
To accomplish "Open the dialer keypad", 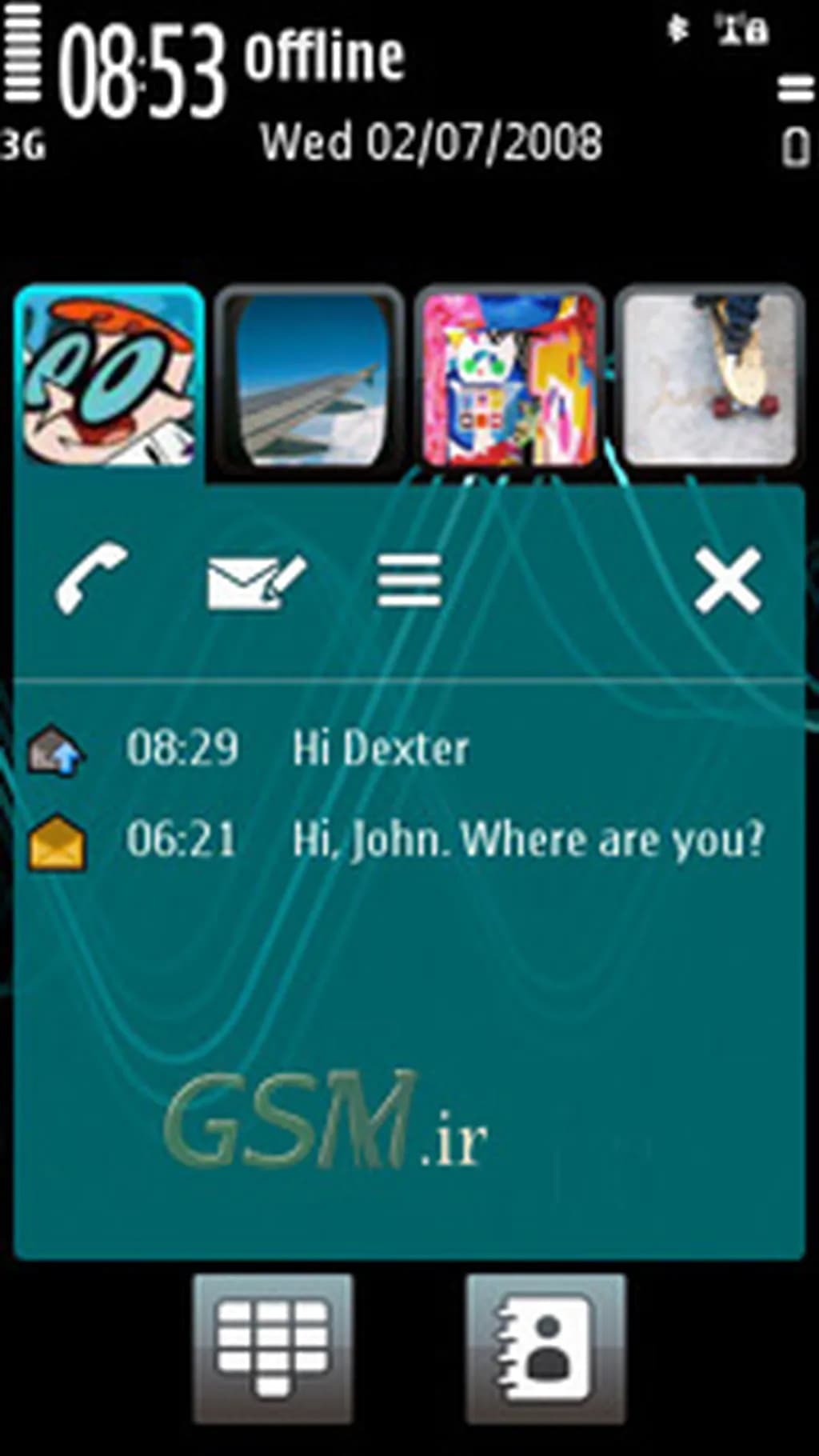I will 273,1348.
